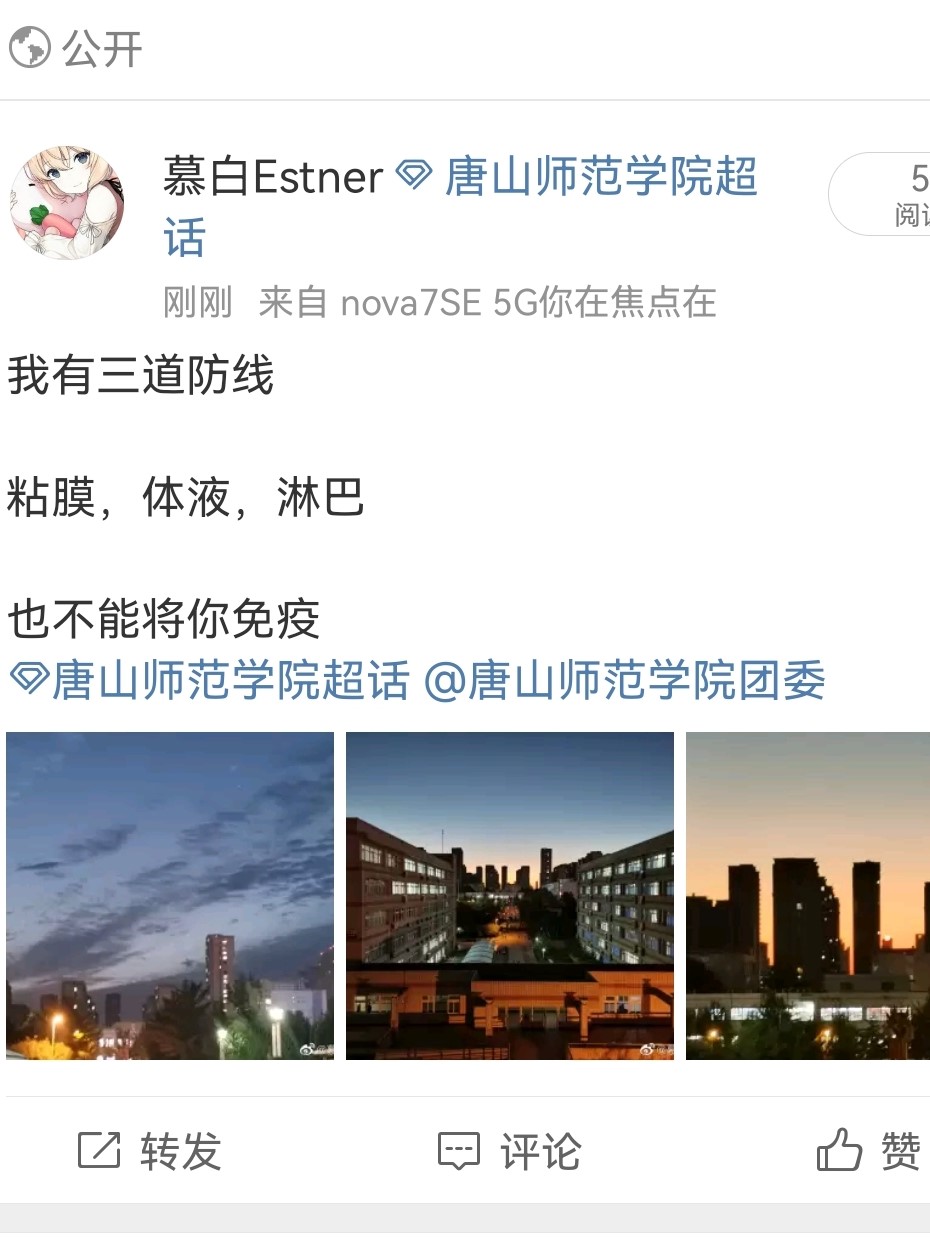Viewport: 930px width, 1238px height.
Task: Comment on the post via 评论
Action: pyautogui.click(x=510, y=1151)
